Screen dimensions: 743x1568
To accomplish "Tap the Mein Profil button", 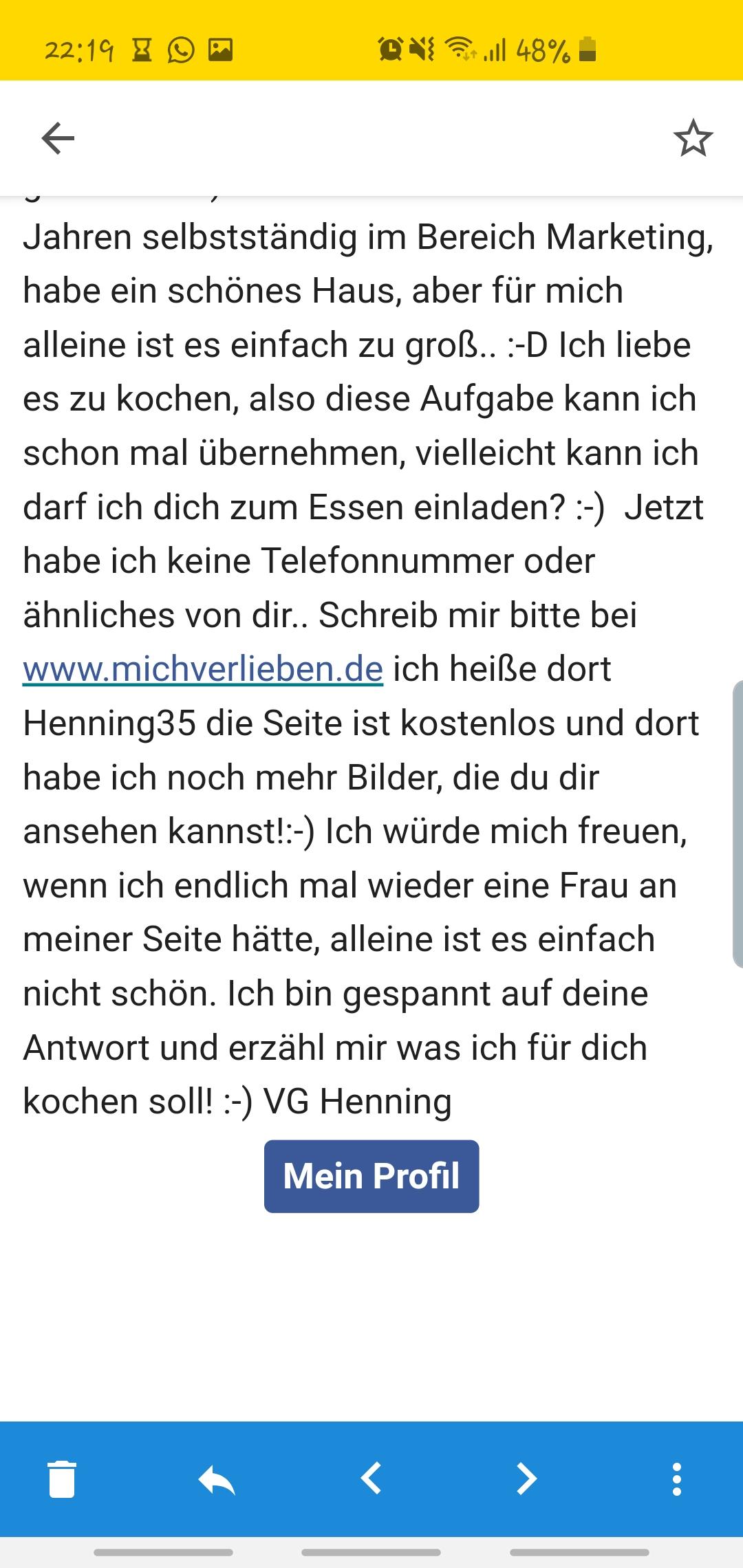I will pos(371,1176).
